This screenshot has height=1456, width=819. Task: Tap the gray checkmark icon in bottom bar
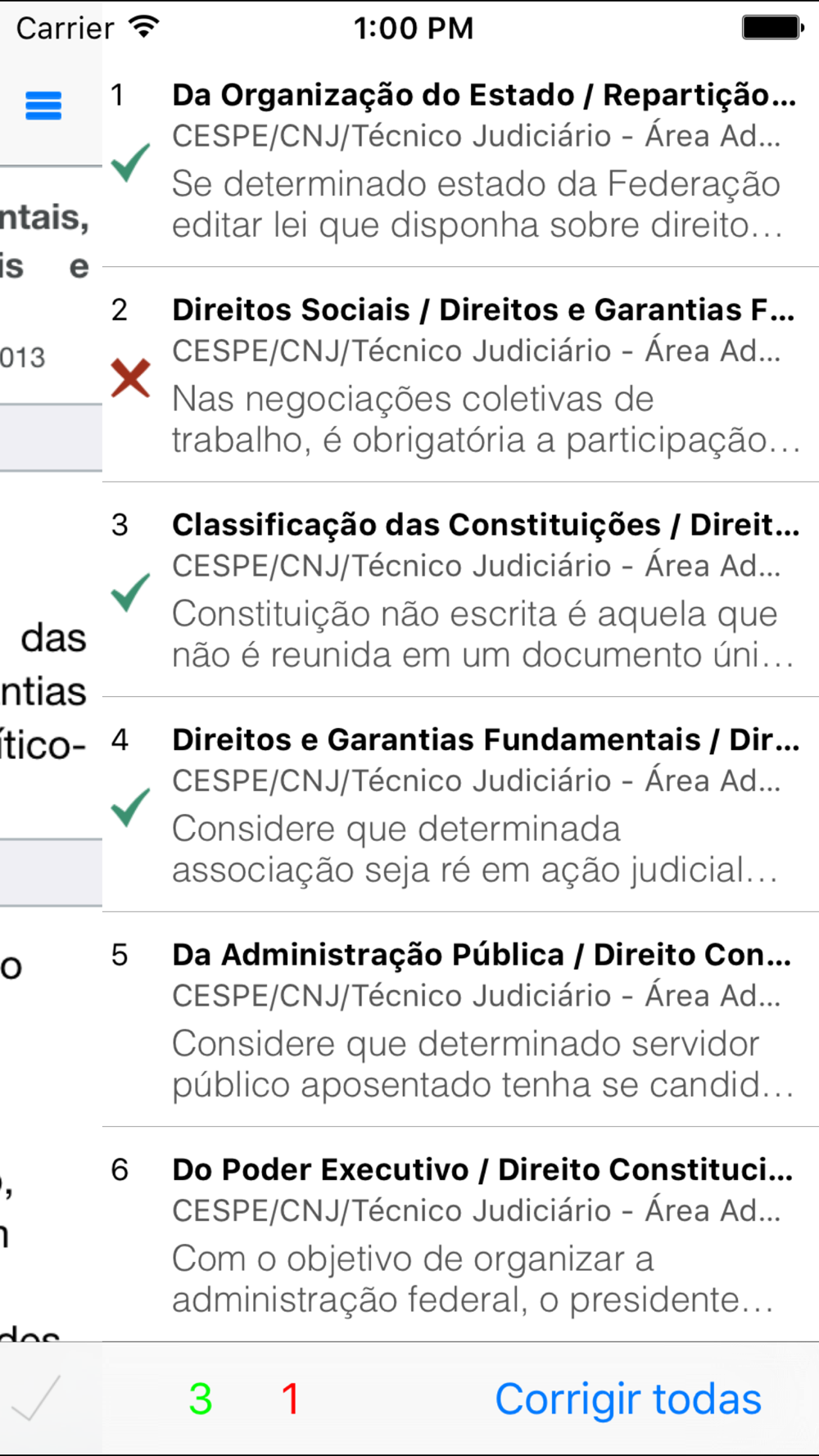tap(36, 1398)
